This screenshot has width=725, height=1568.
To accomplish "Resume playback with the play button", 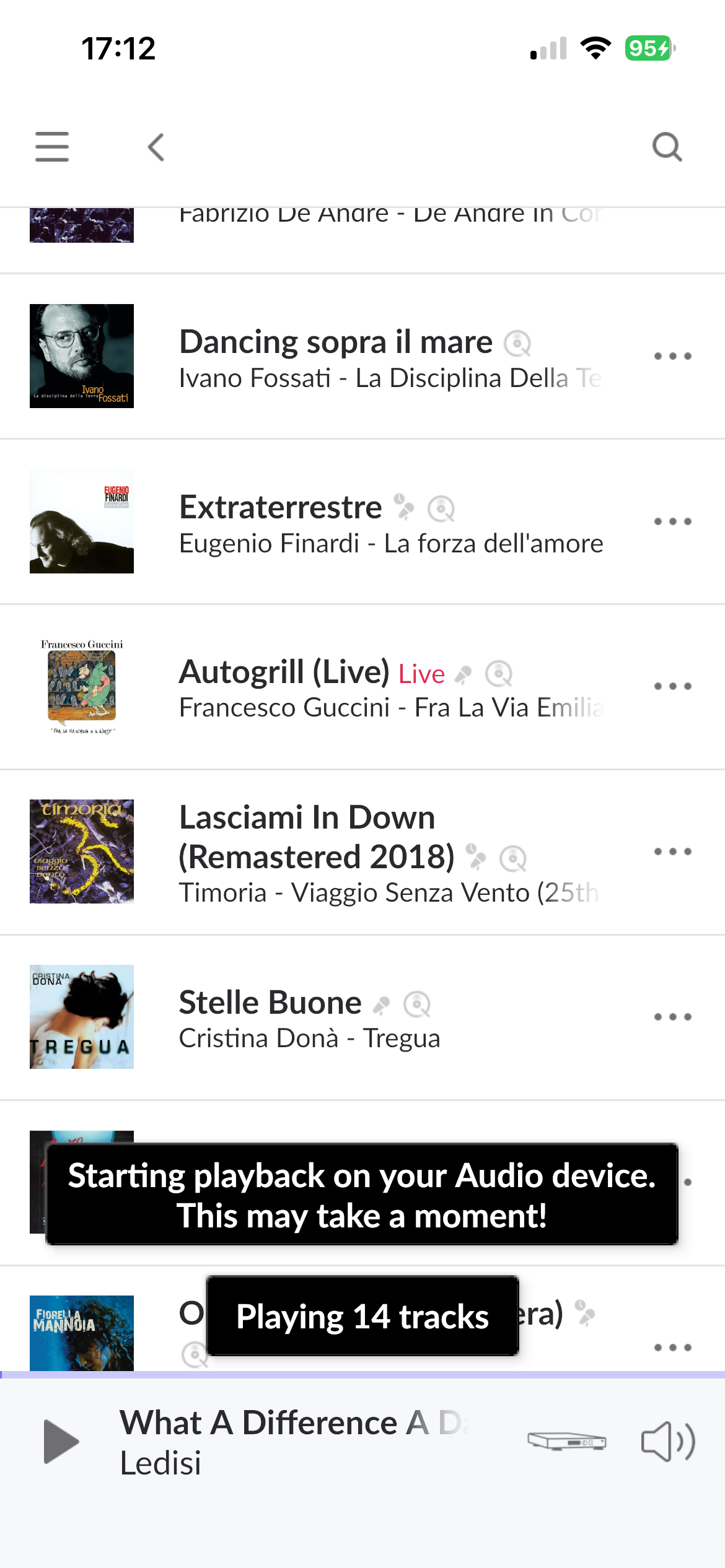I will point(61,1442).
